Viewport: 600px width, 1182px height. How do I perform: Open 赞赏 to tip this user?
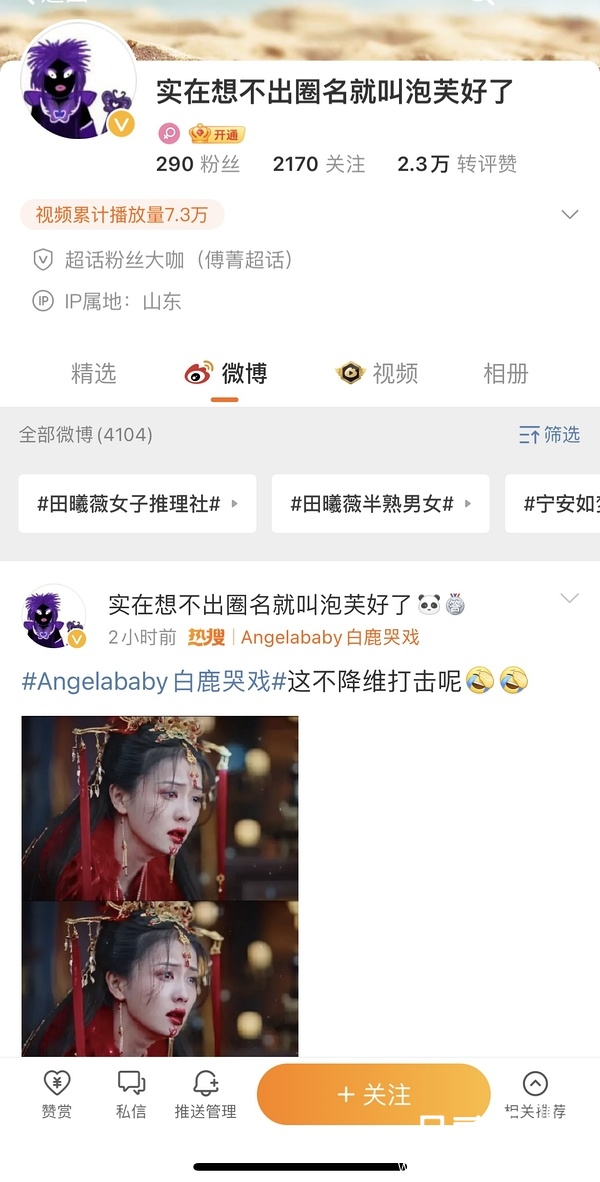coord(56,1094)
